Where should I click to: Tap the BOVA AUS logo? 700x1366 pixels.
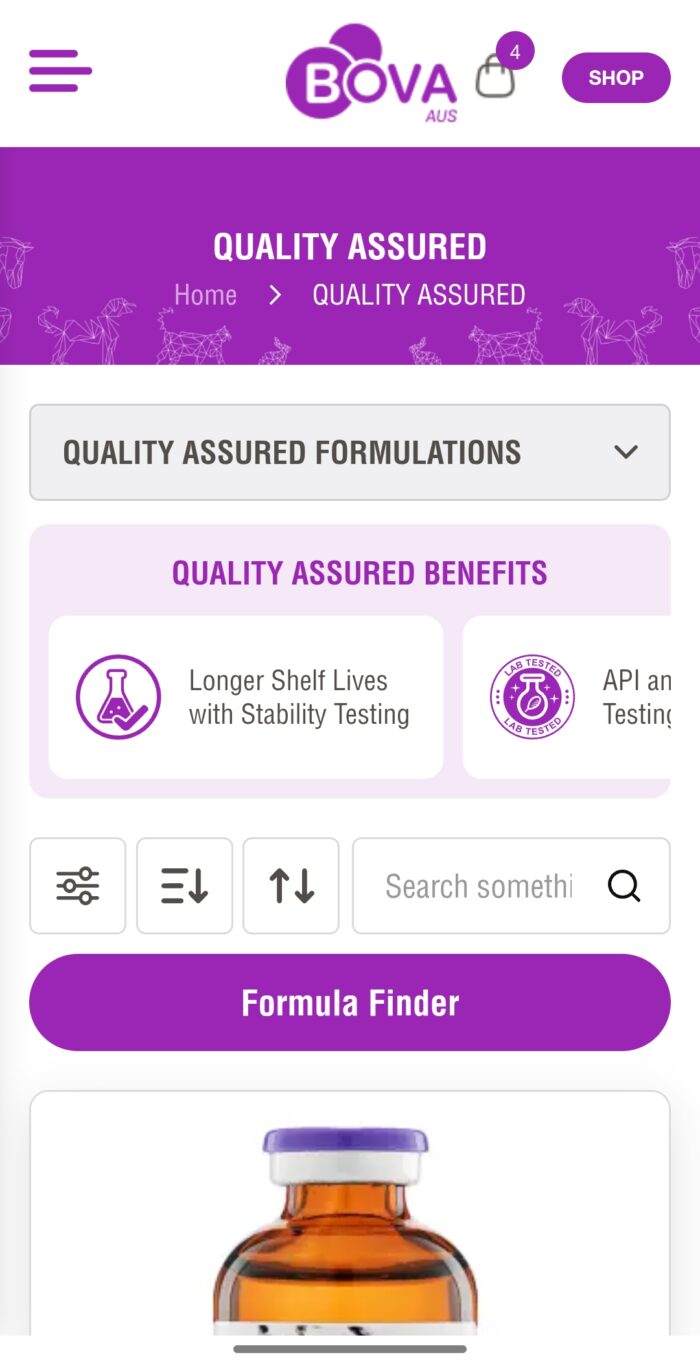370,76
